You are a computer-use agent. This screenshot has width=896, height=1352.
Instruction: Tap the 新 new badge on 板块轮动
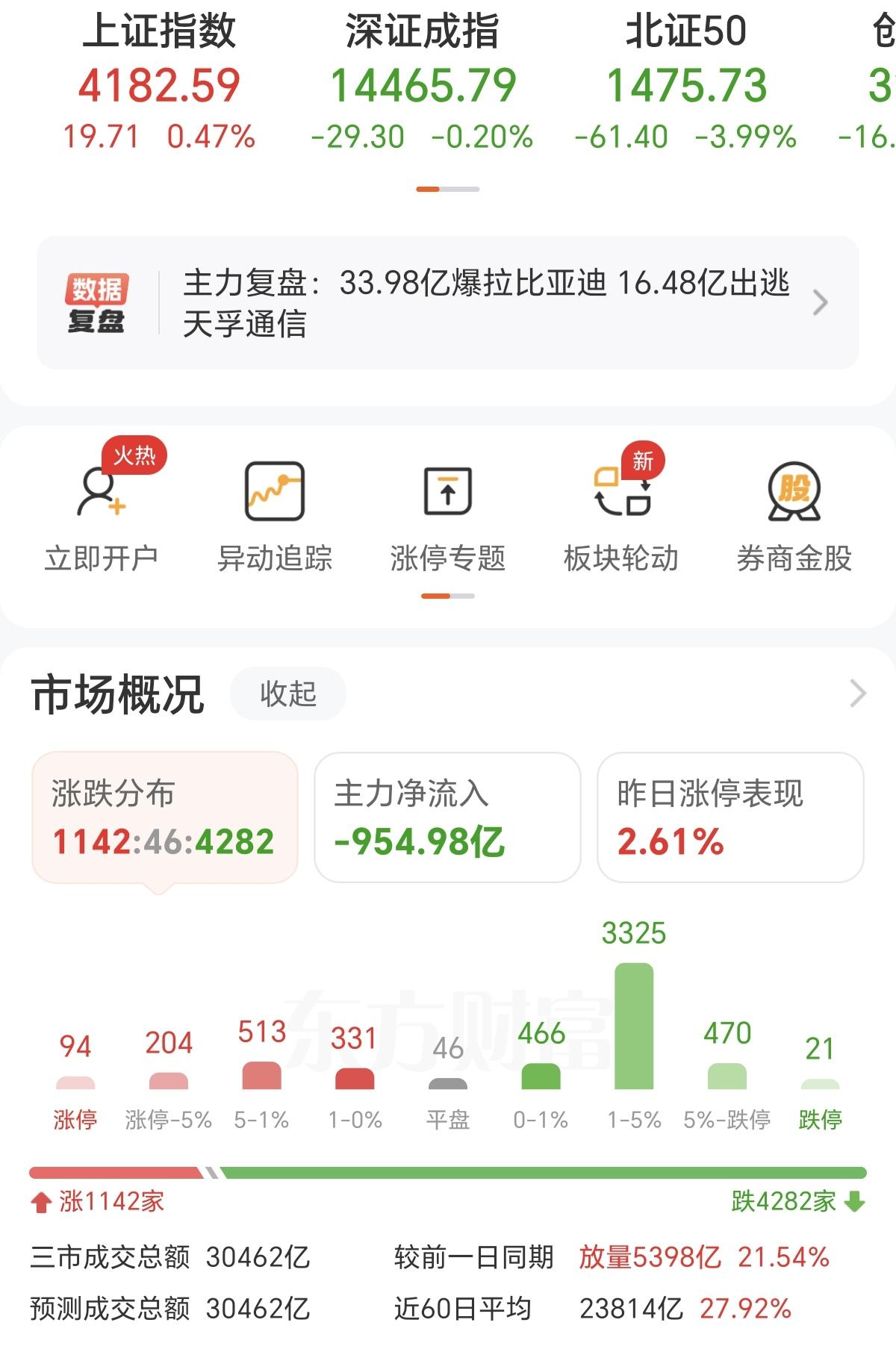pyautogui.click(x=642, y=461)
